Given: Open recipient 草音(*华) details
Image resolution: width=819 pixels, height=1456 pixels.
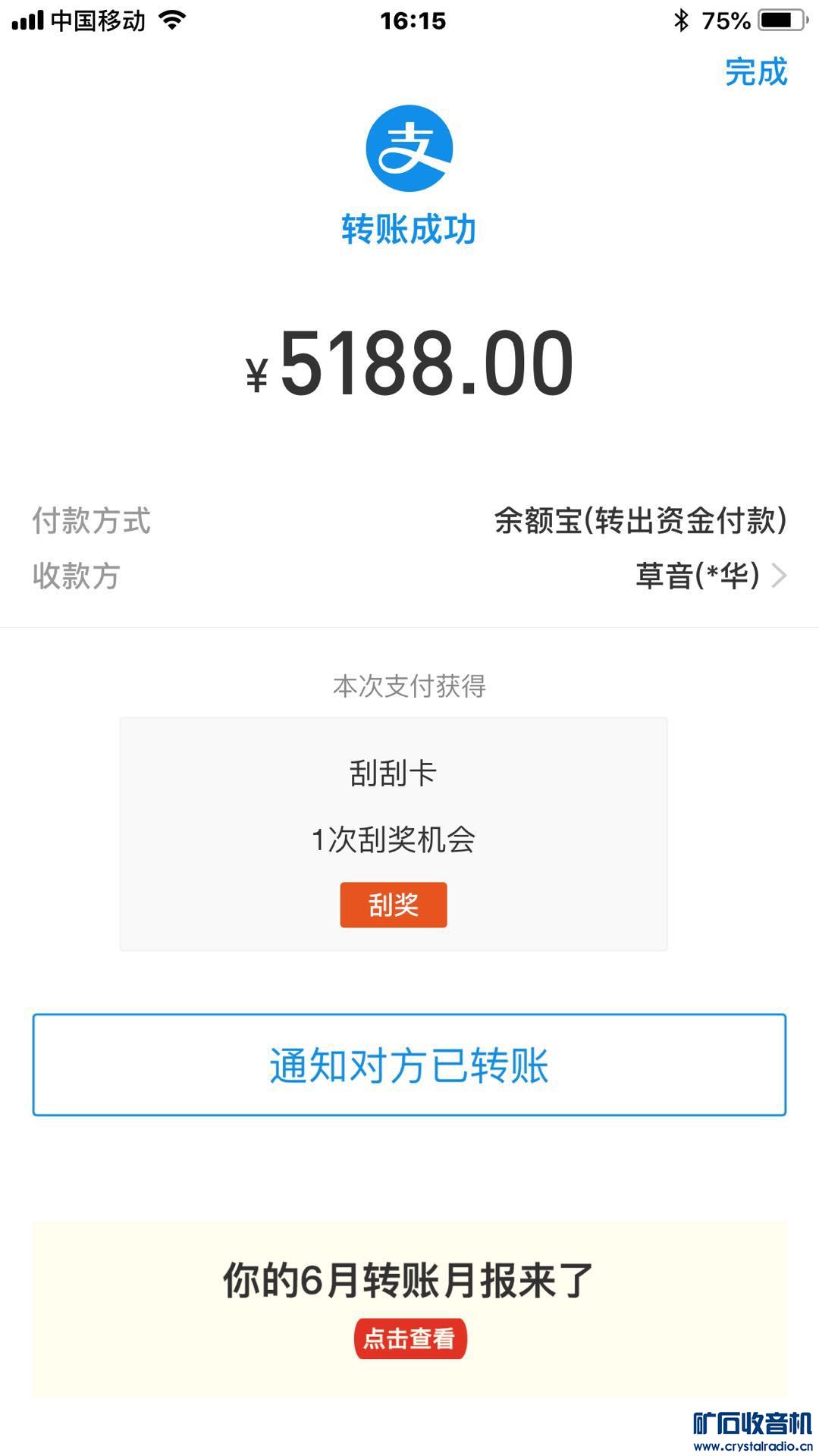Looking at the screenshot, I should [710, 576].
